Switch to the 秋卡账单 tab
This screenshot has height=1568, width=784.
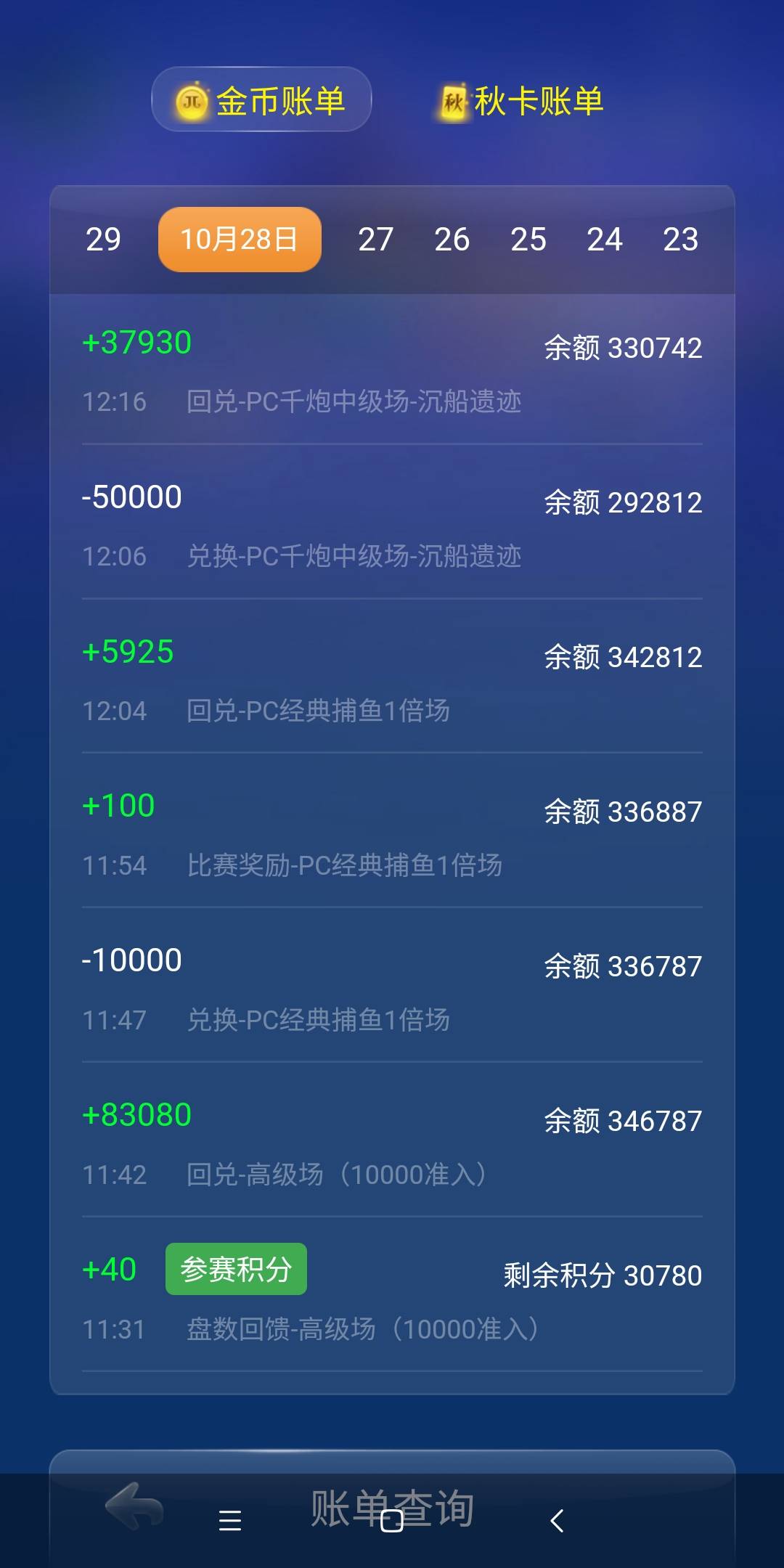523,102
